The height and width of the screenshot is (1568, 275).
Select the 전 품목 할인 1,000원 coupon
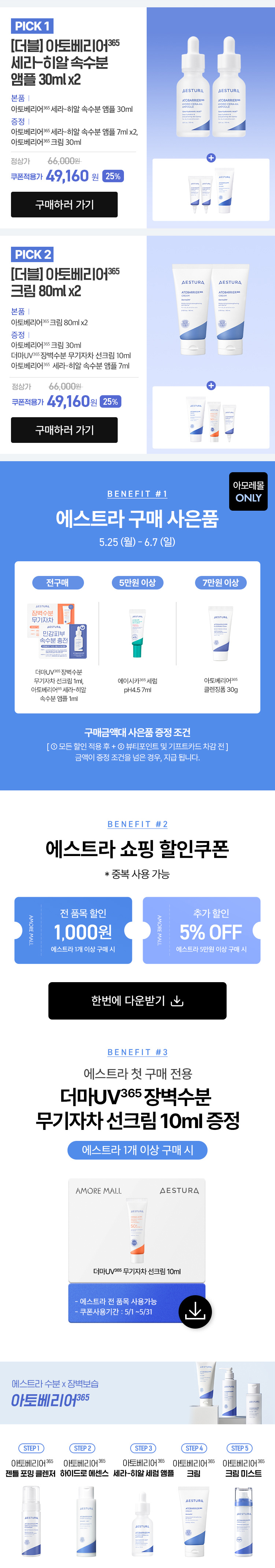pos(74,930)
